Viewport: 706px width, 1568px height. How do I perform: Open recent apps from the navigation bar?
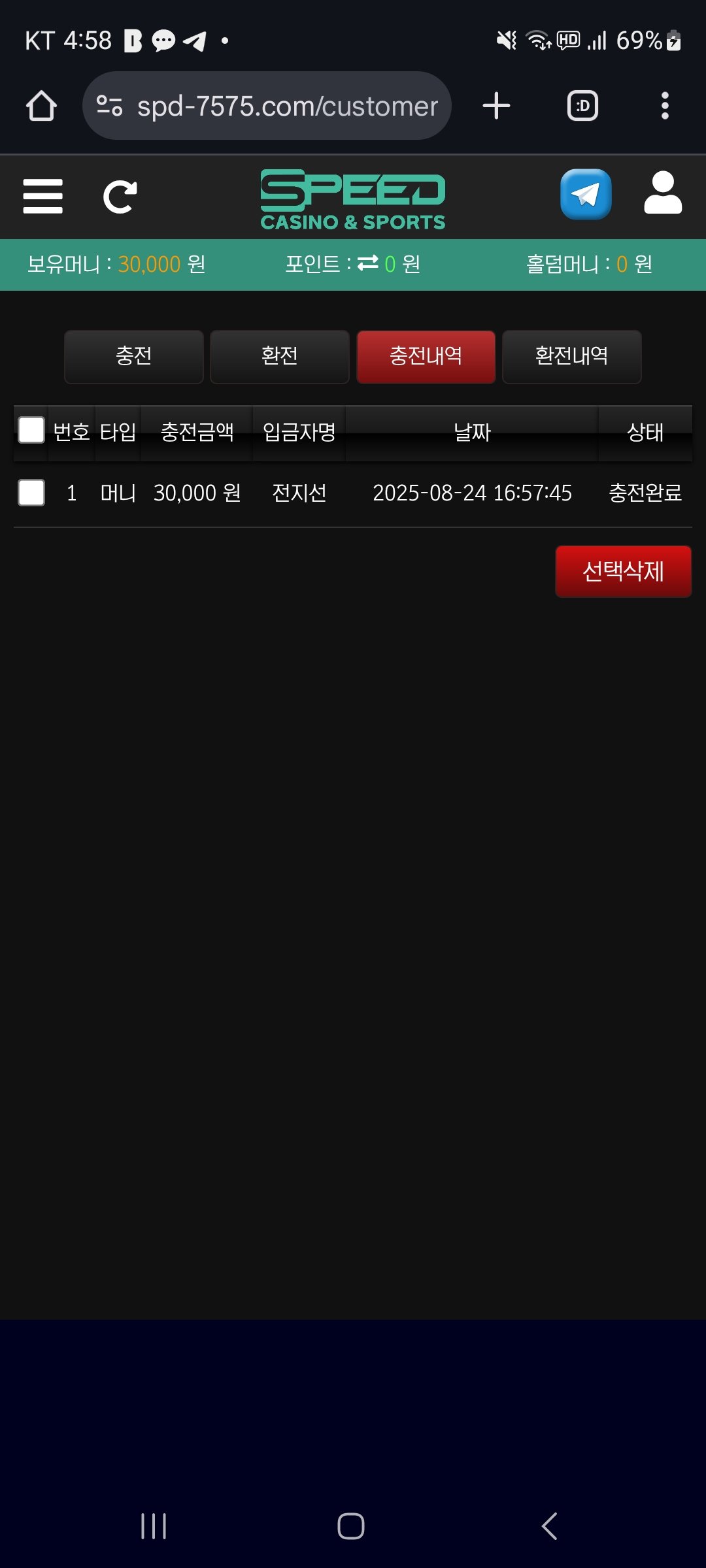coord(154,1526)
